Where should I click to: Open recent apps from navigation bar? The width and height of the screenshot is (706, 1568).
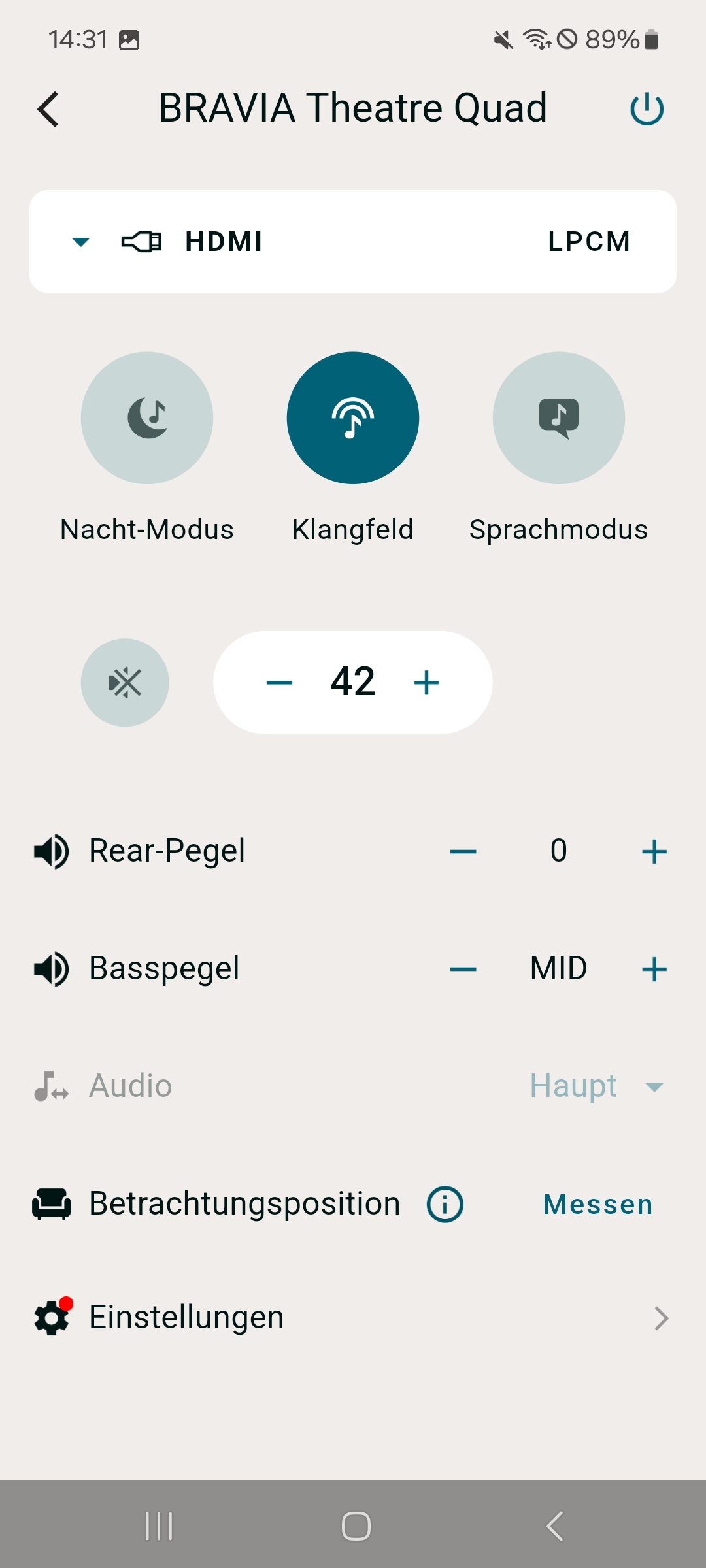coord(159,1527)
